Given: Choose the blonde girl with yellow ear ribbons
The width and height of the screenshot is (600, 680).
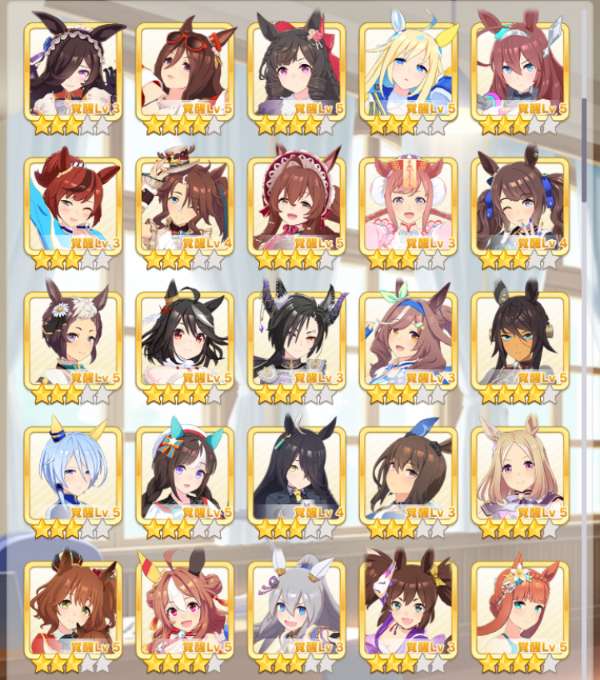Looking at the screenshot, I should point(409,72).
